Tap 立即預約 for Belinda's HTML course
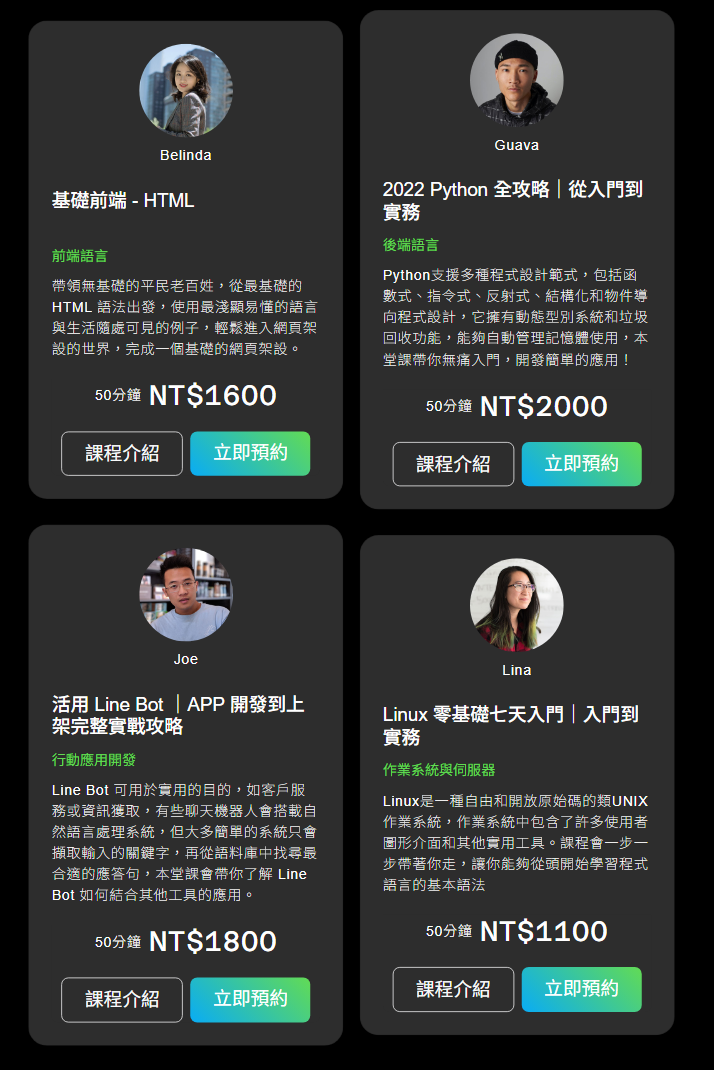This screenshot has height=1070, width=714. pos(250,453)
